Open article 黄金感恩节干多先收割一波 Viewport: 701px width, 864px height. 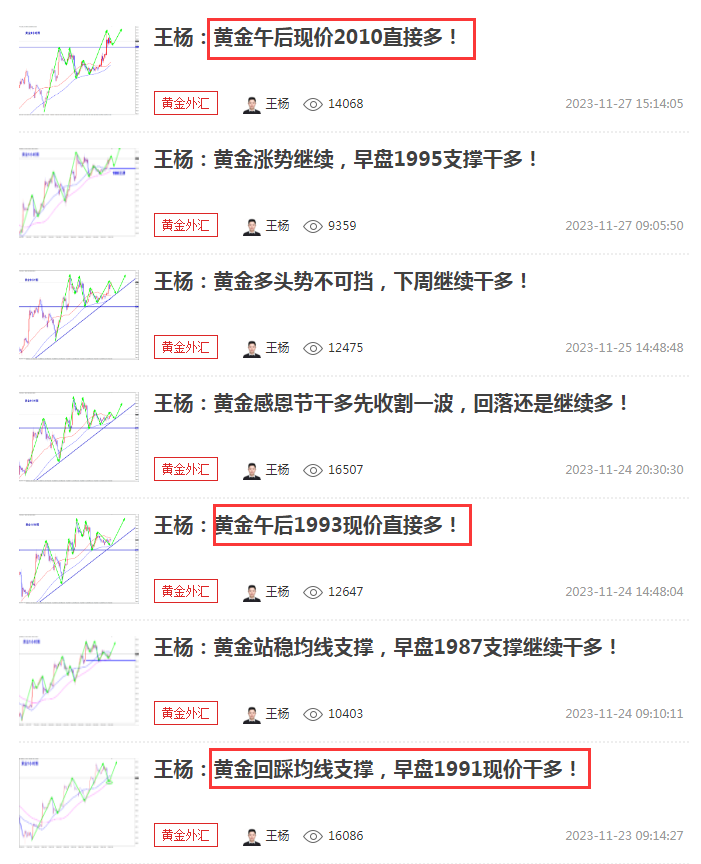(392, 404)
